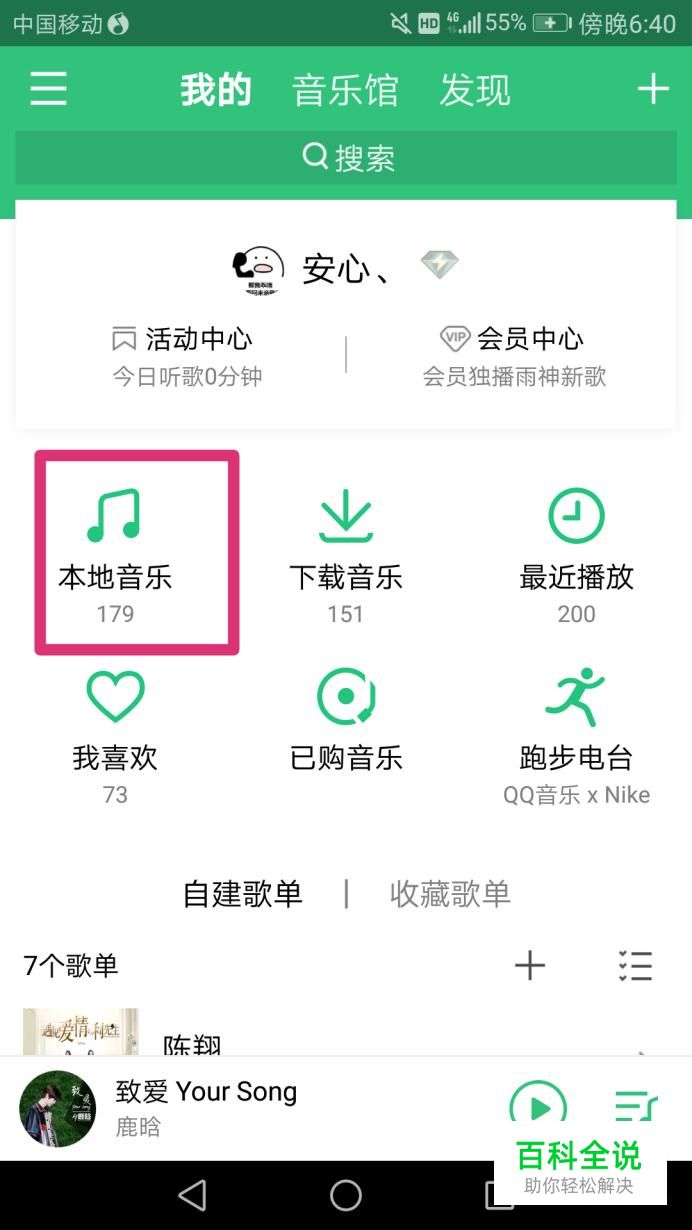The width and height of the screenshot is (692, 1230).
Task: Switch to the 音乐馆 tab
Action: (345, 90)
